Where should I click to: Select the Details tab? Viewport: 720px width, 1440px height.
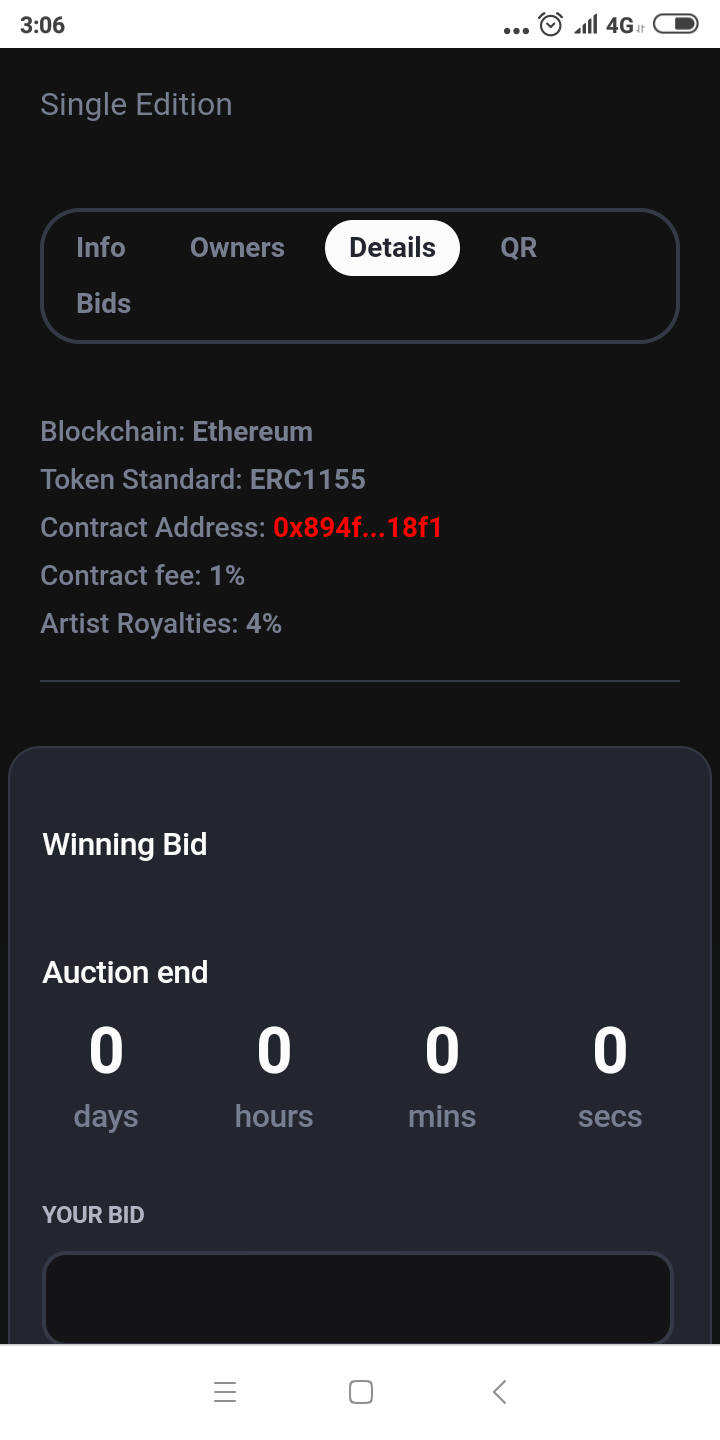392,248
